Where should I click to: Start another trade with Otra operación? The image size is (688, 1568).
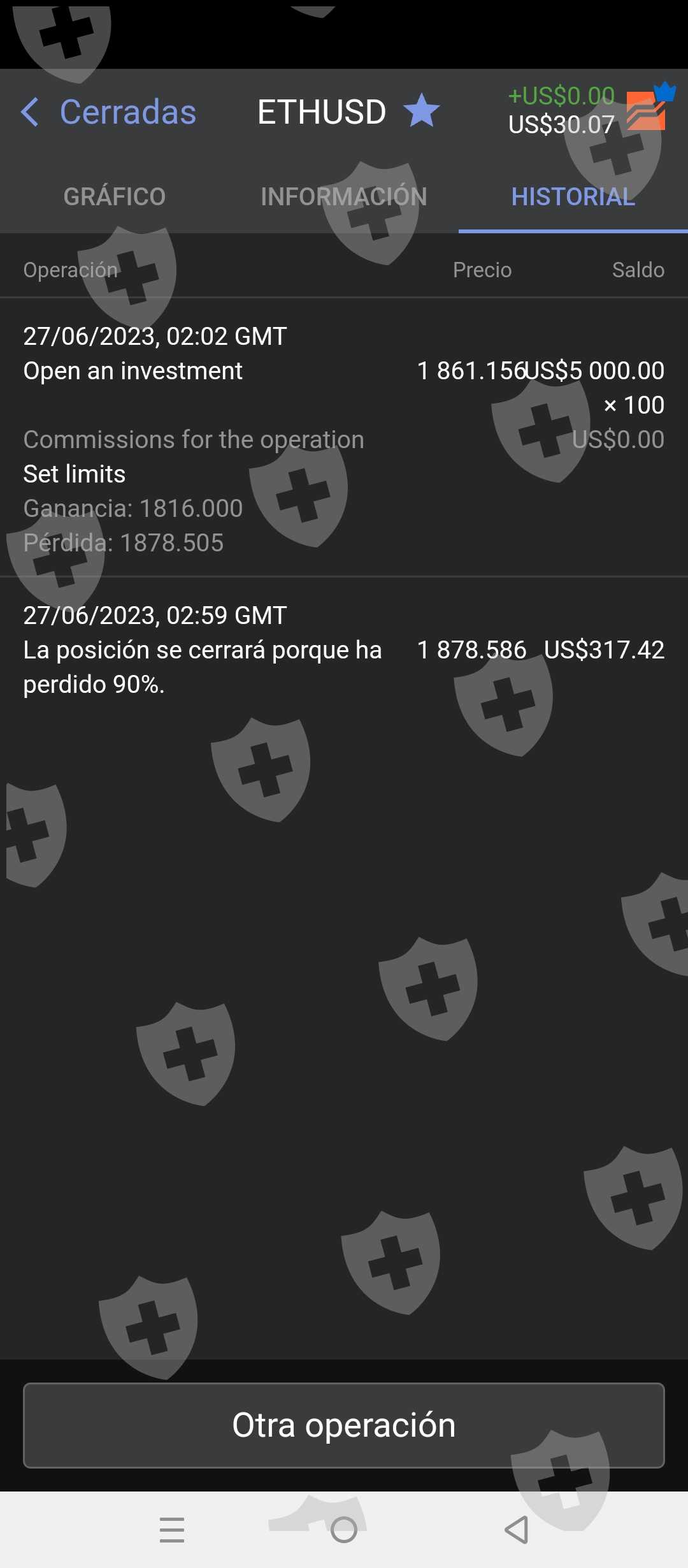point(344,1425)
